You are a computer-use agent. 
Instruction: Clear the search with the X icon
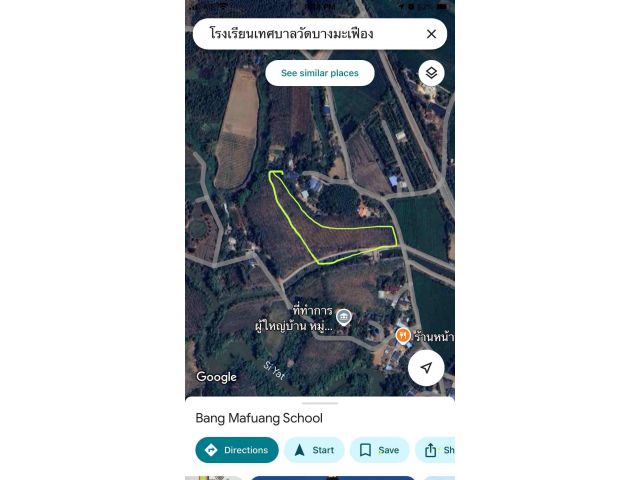[431, 34]
